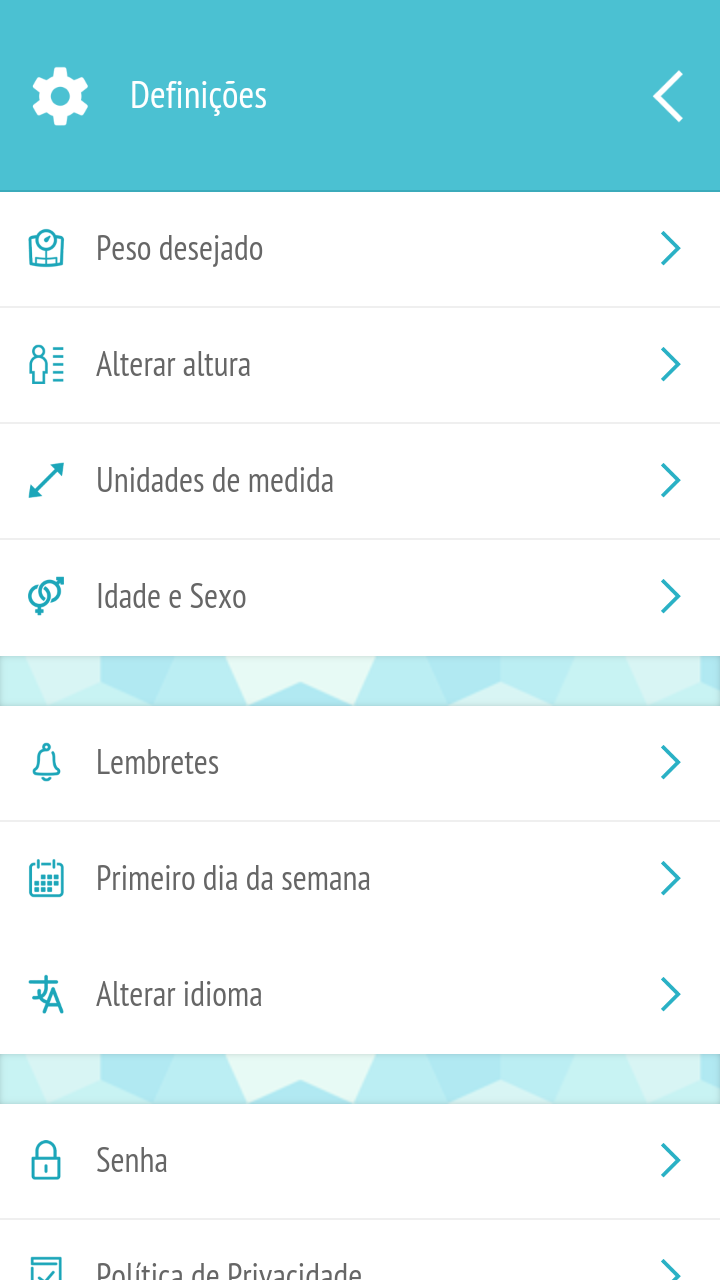Open Alterar altura option
Viewport: 720px width, 1280px height.
(360, 365)
